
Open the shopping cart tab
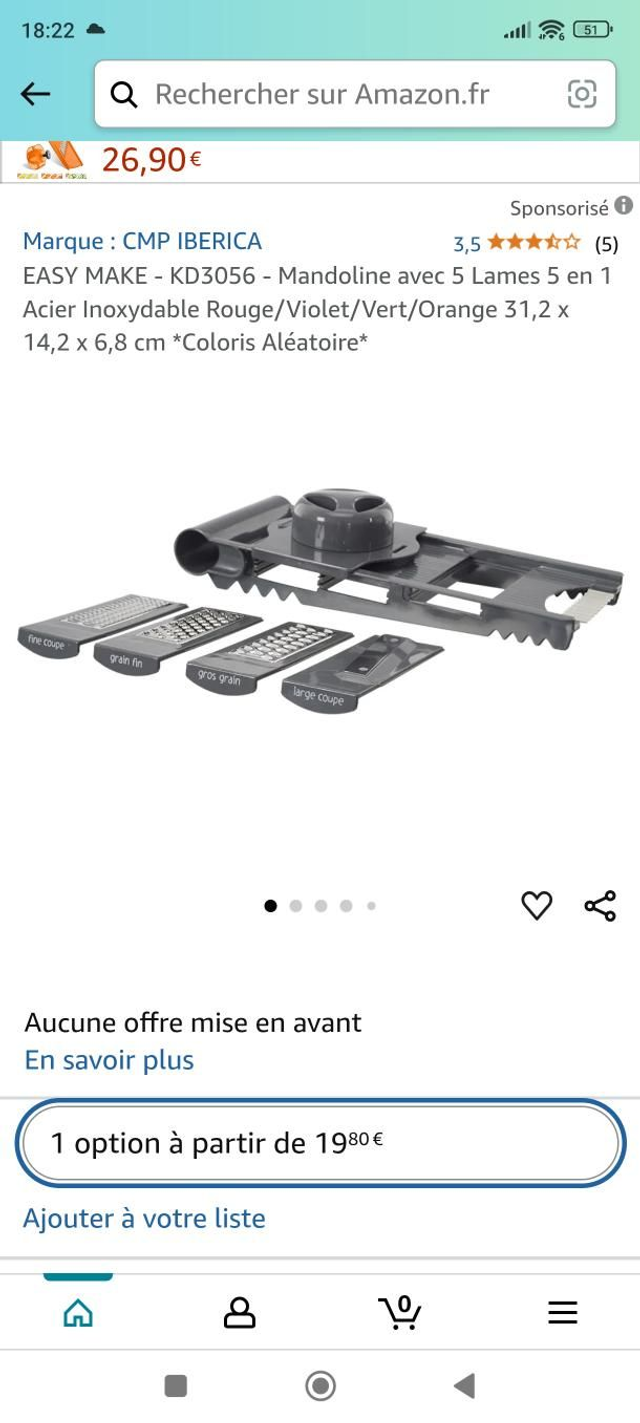(400, 1312)
